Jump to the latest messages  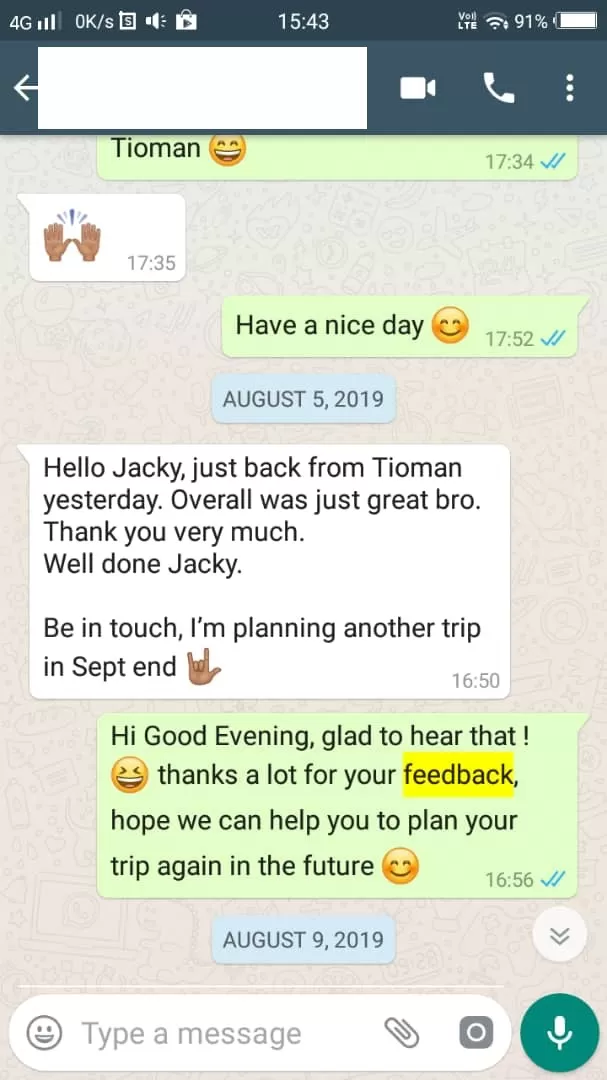coord(559,936)
